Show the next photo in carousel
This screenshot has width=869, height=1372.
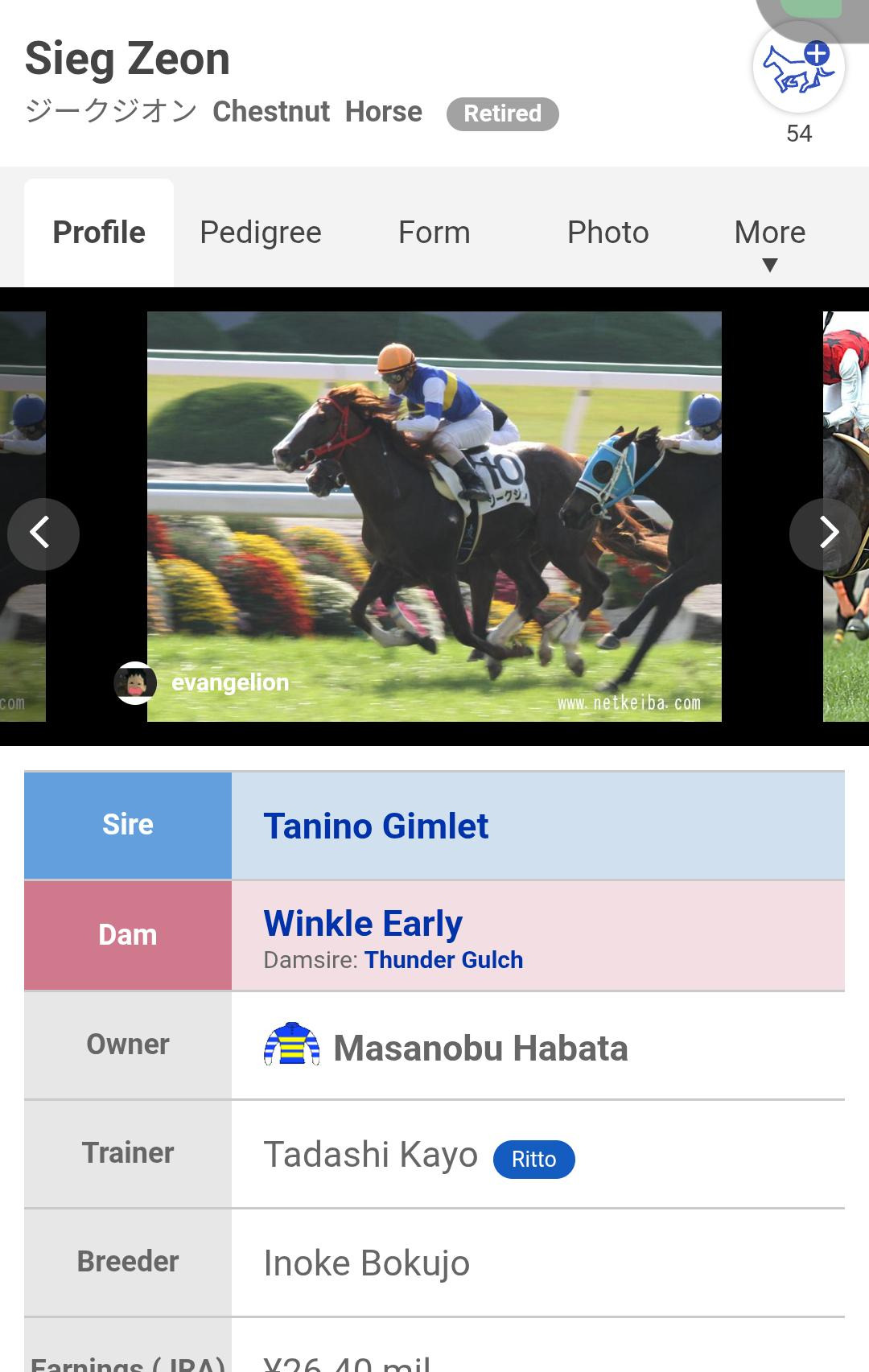(826, 534)
